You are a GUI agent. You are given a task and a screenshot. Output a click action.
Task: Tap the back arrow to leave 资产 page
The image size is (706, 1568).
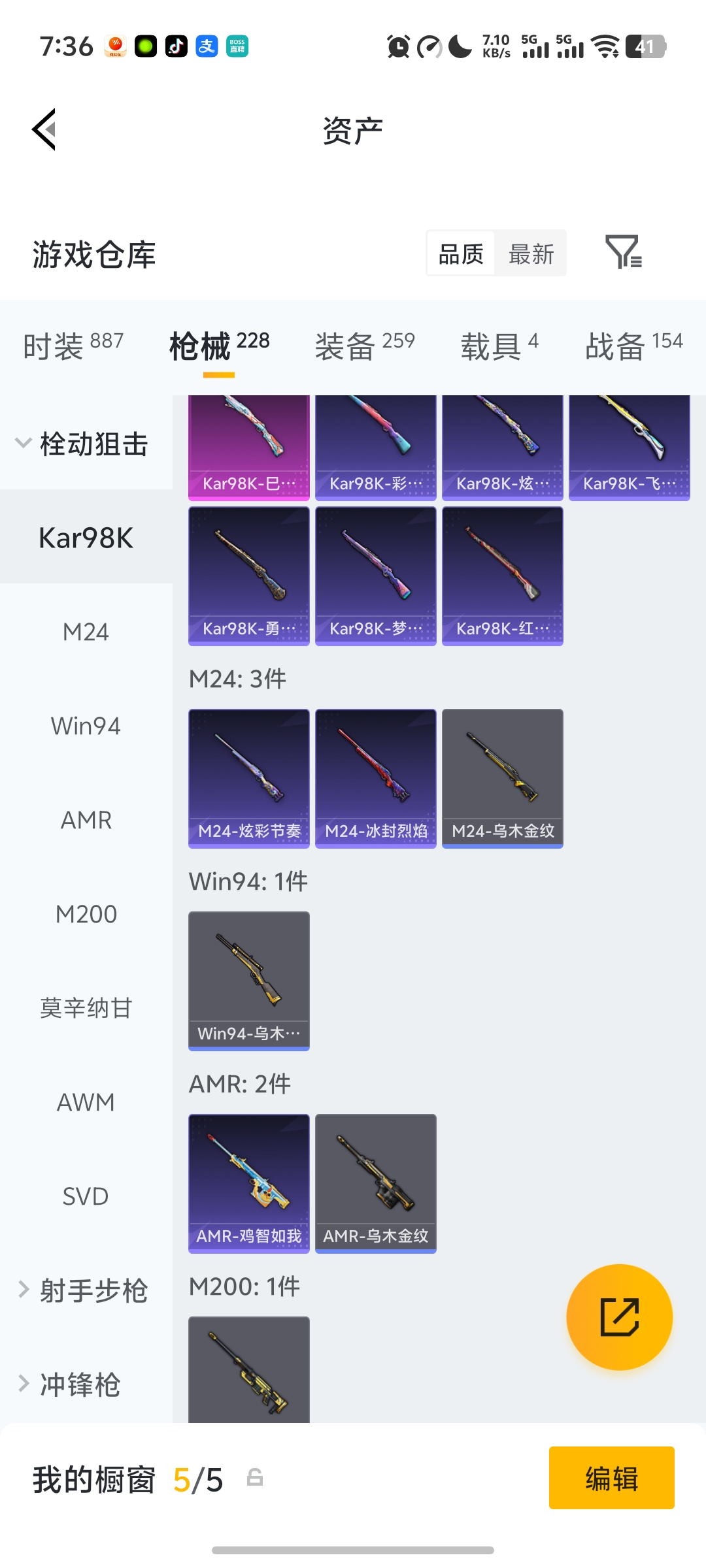coord(43,129)
